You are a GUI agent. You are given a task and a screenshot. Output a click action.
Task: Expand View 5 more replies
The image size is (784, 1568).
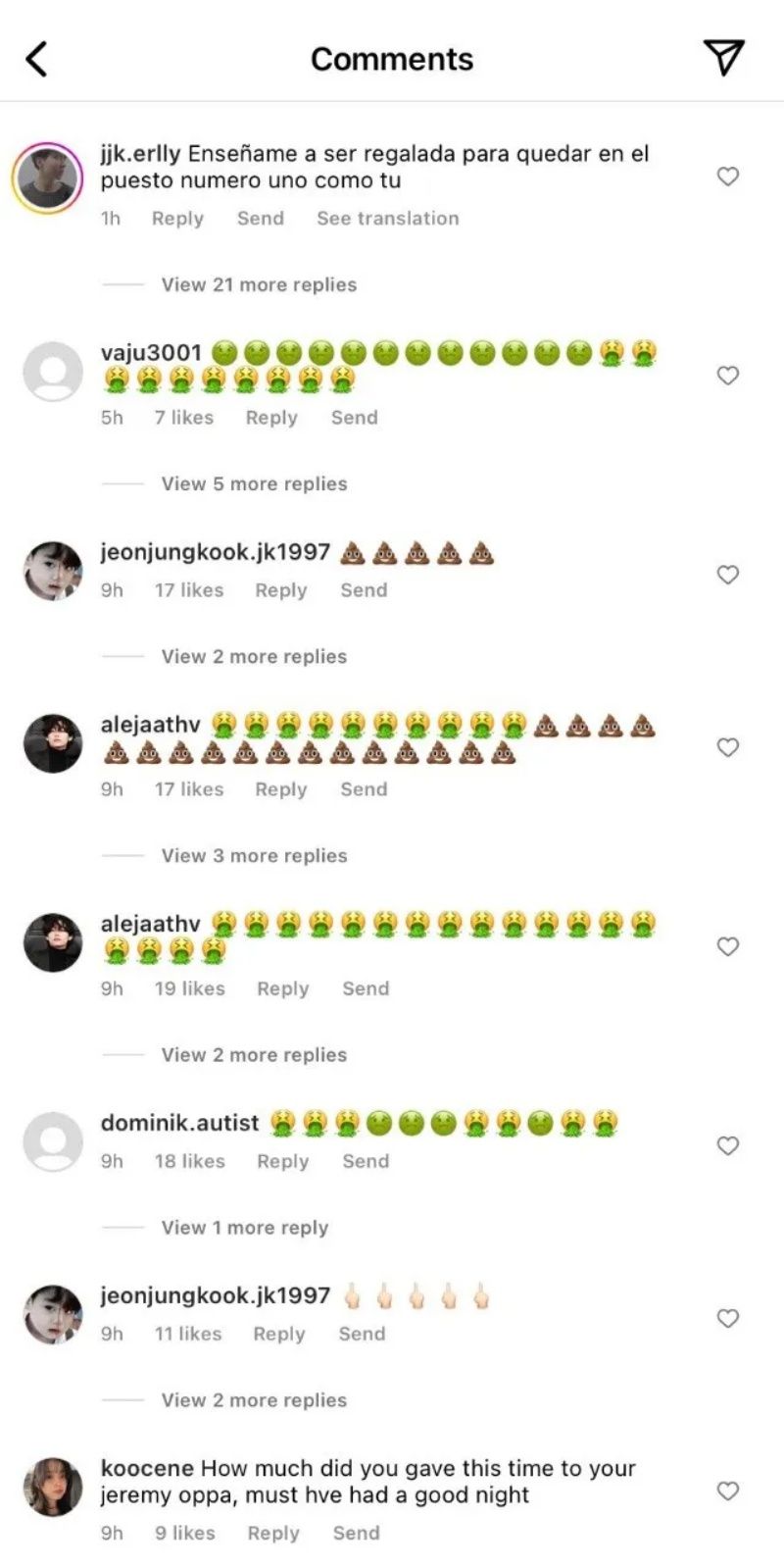tap(254, 484)
